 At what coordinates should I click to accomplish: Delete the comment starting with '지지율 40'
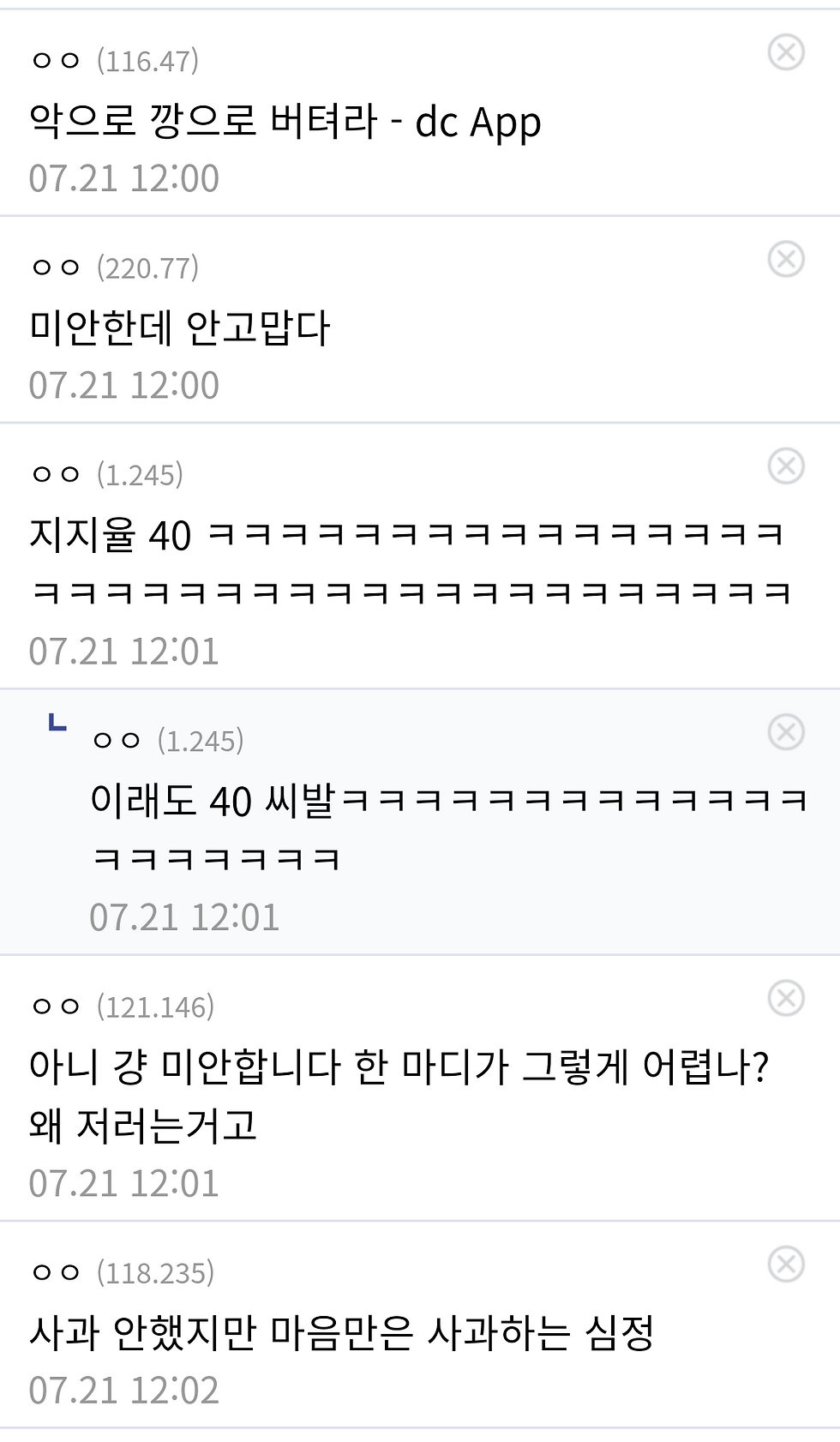point(785,466)
